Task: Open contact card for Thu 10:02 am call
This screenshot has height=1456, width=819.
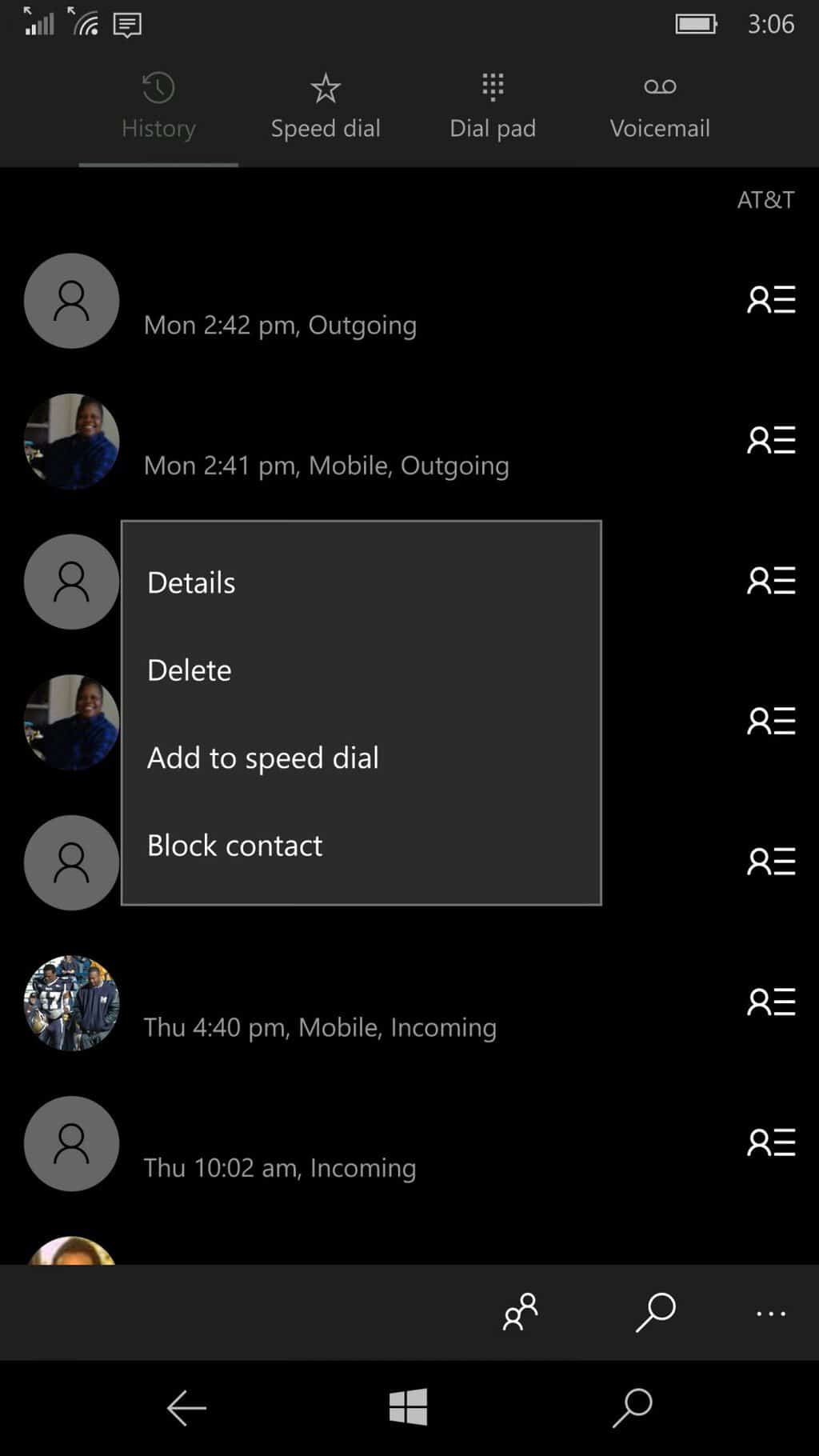Action: [x=771, y=1142]
